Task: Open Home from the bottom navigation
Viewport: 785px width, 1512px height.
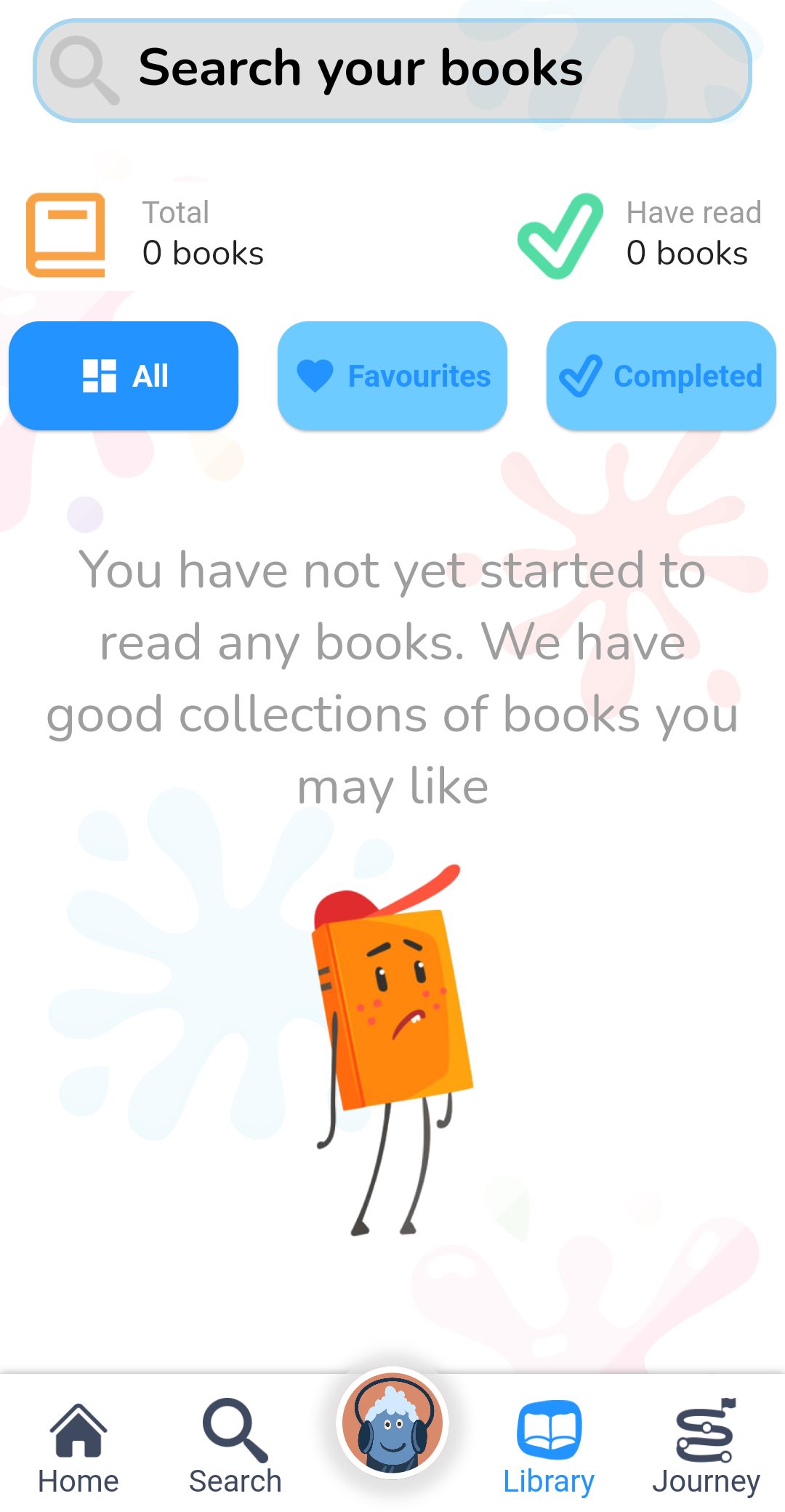Action: (78, 1443)
